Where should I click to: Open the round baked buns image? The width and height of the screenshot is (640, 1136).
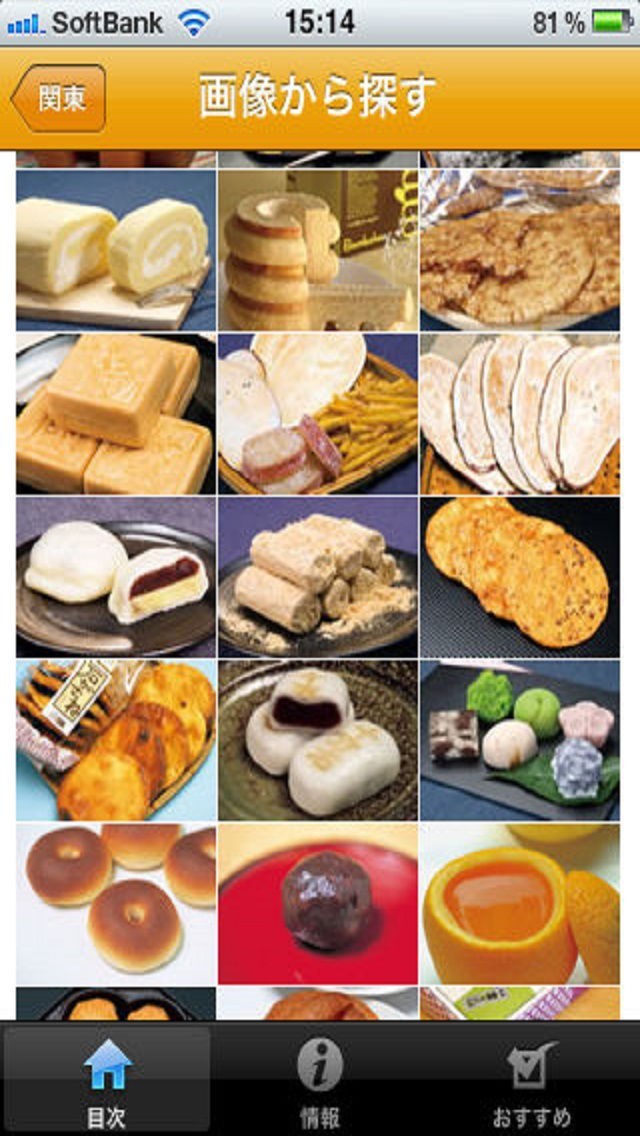[116, 904]
